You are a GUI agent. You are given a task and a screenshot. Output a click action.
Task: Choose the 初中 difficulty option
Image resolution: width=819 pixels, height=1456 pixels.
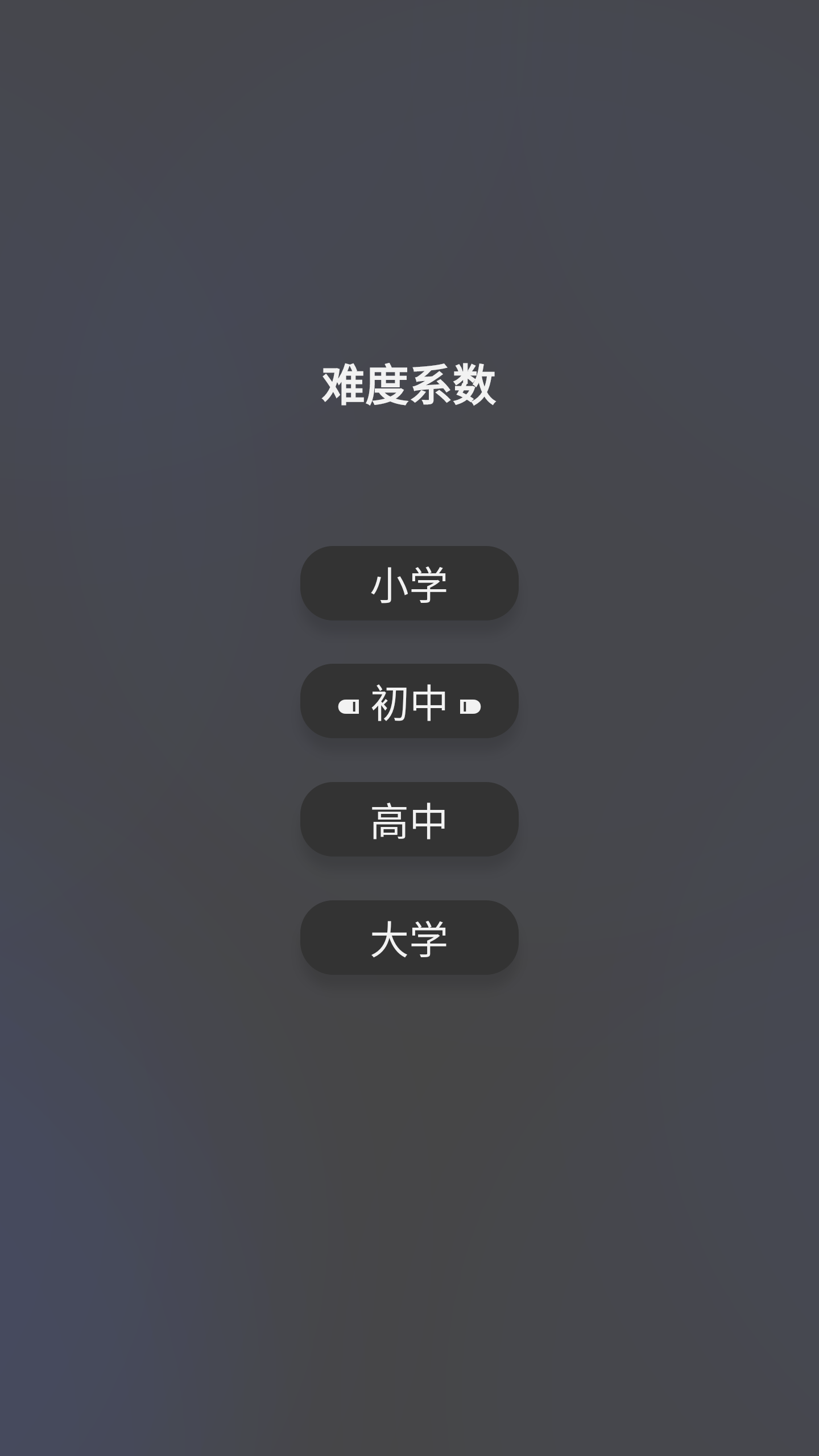tap(409, 701)
